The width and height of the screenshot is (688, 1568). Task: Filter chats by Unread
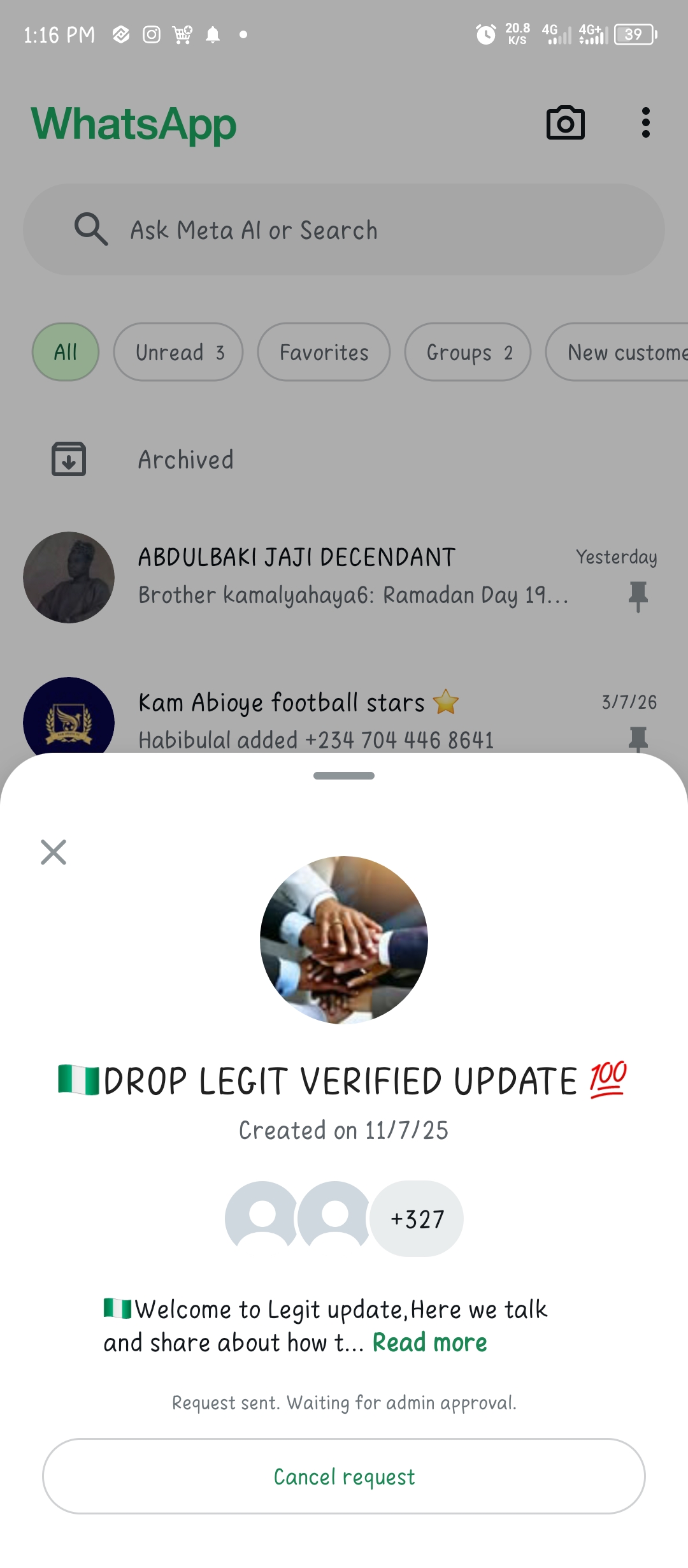(x=178, y=352)
